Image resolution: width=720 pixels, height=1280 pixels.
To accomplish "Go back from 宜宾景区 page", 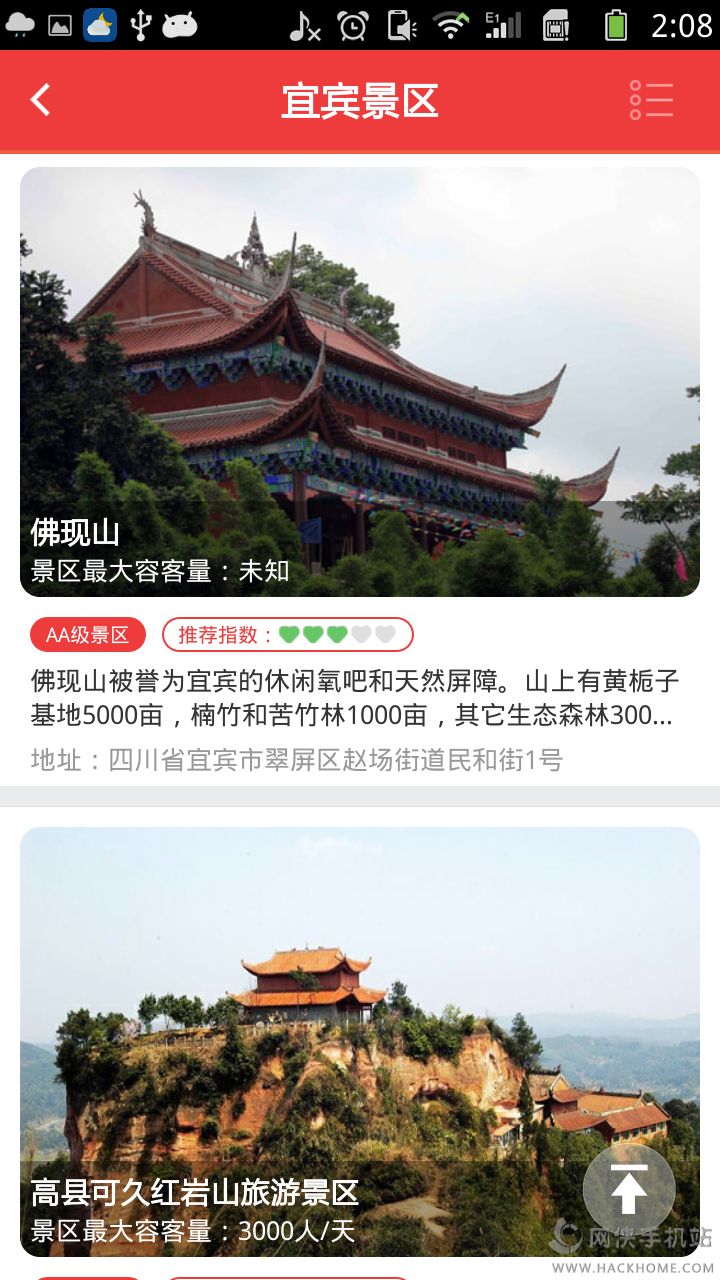I will pos(41,100).
